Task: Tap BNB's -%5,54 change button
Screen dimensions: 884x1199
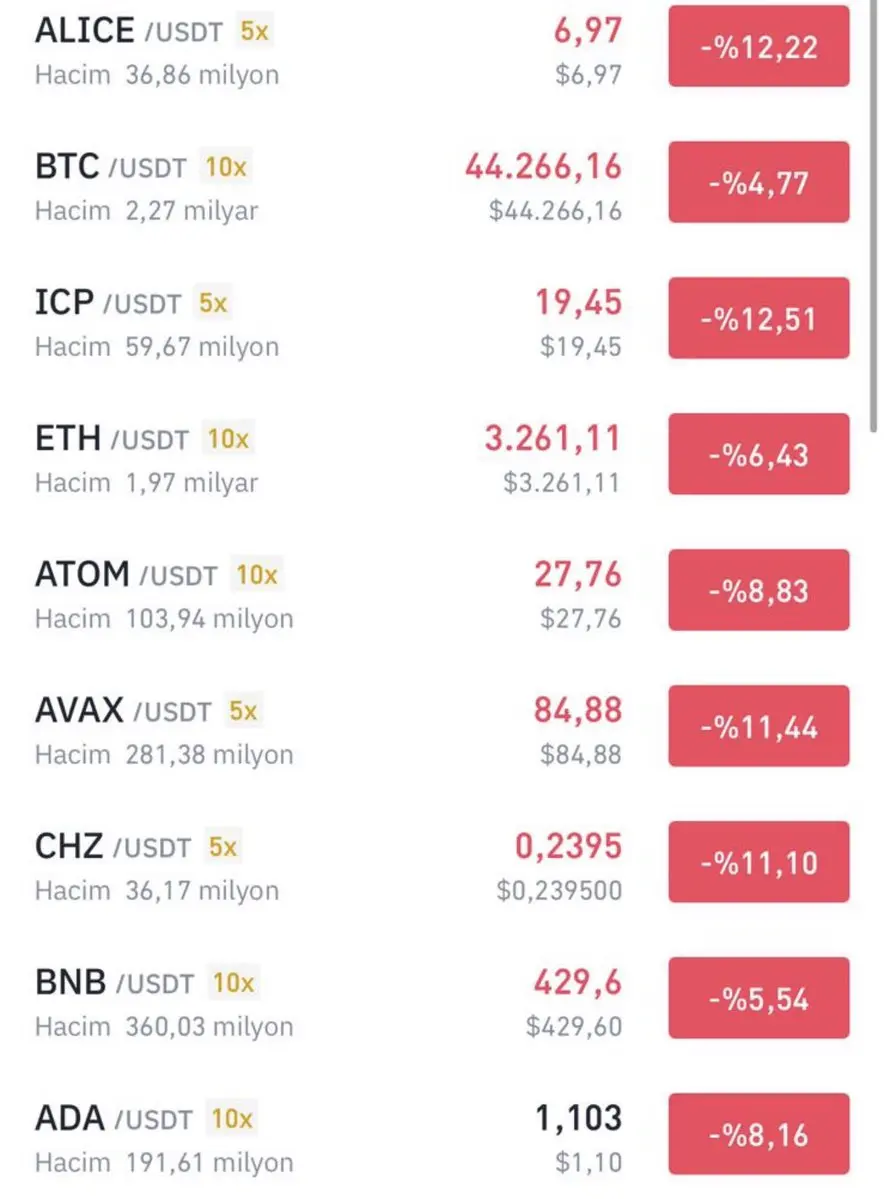Action: point(758,999)
